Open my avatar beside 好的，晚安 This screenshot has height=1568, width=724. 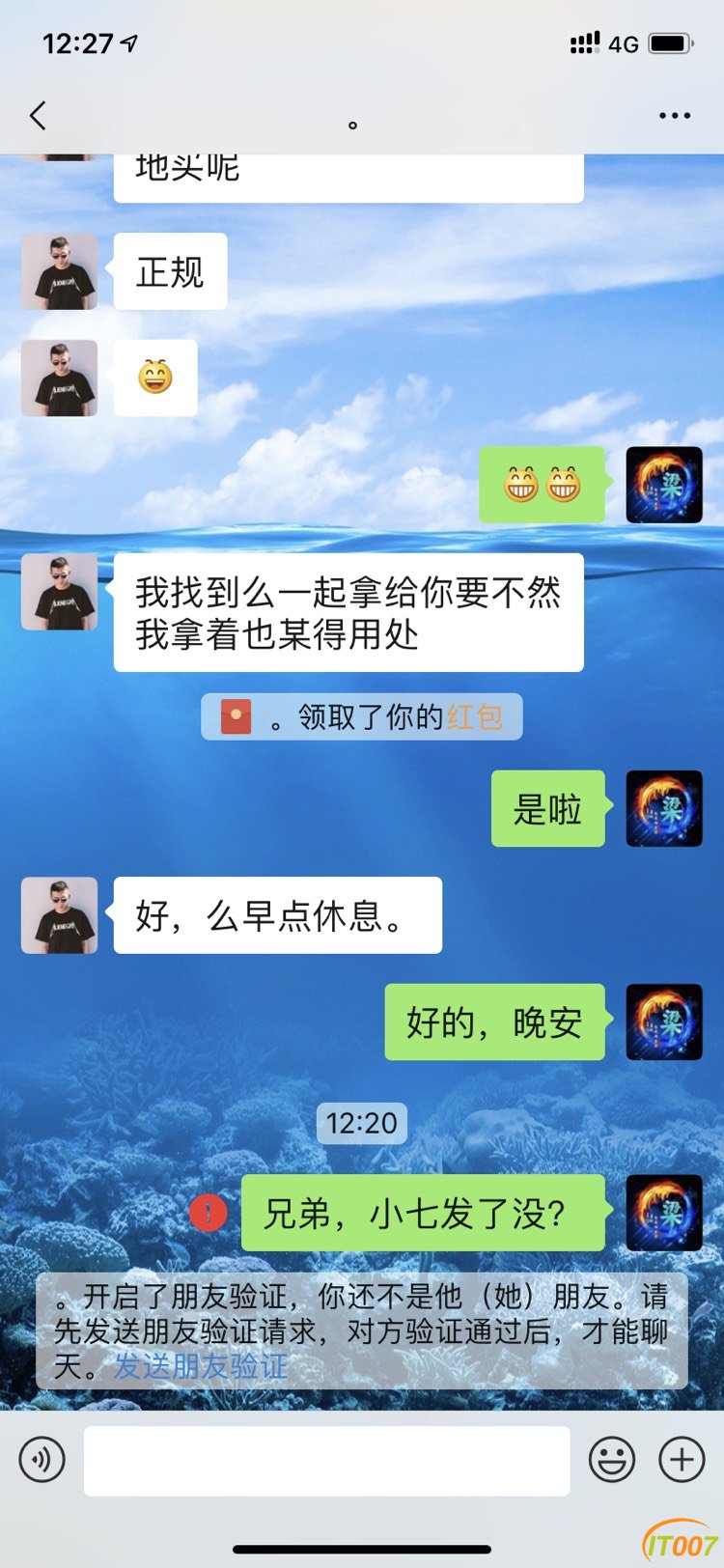(x=664, y=1022)
